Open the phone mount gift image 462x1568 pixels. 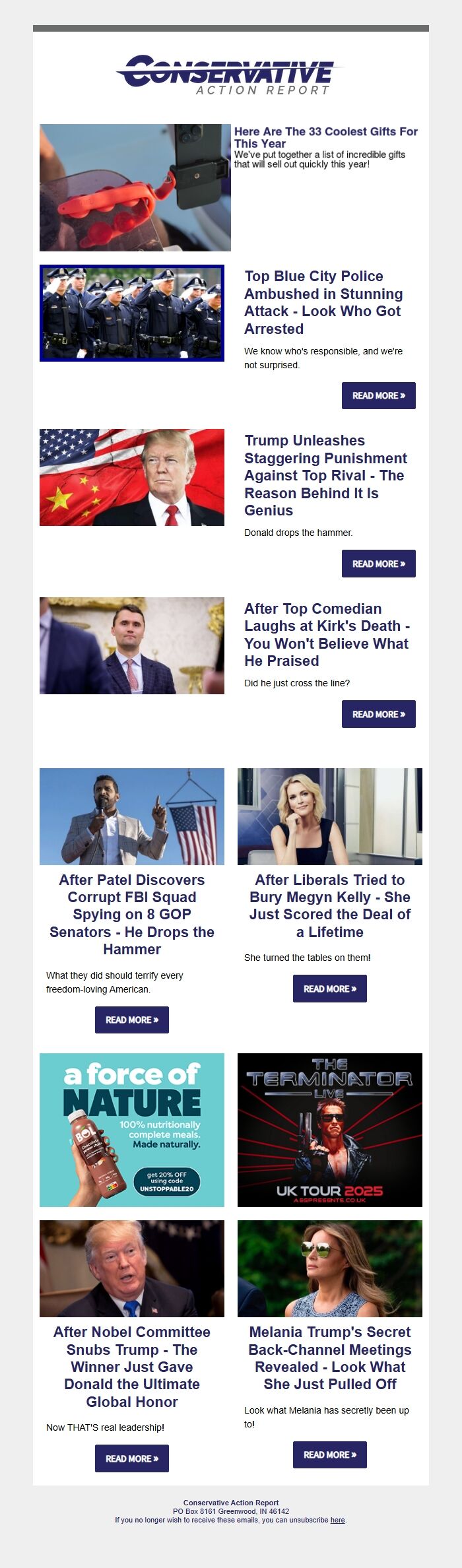(x=135, y=187)
